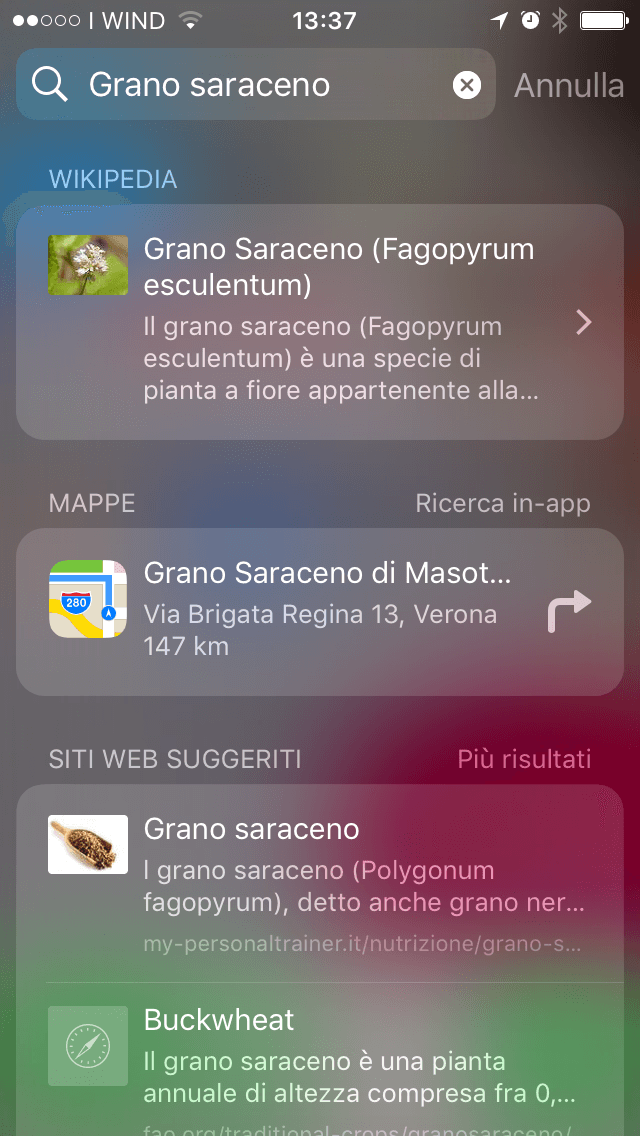Tap the Grano saraceno search field
Image resolution: width=640 pixels, height=1136 pixels.
[x=255, y=85]
